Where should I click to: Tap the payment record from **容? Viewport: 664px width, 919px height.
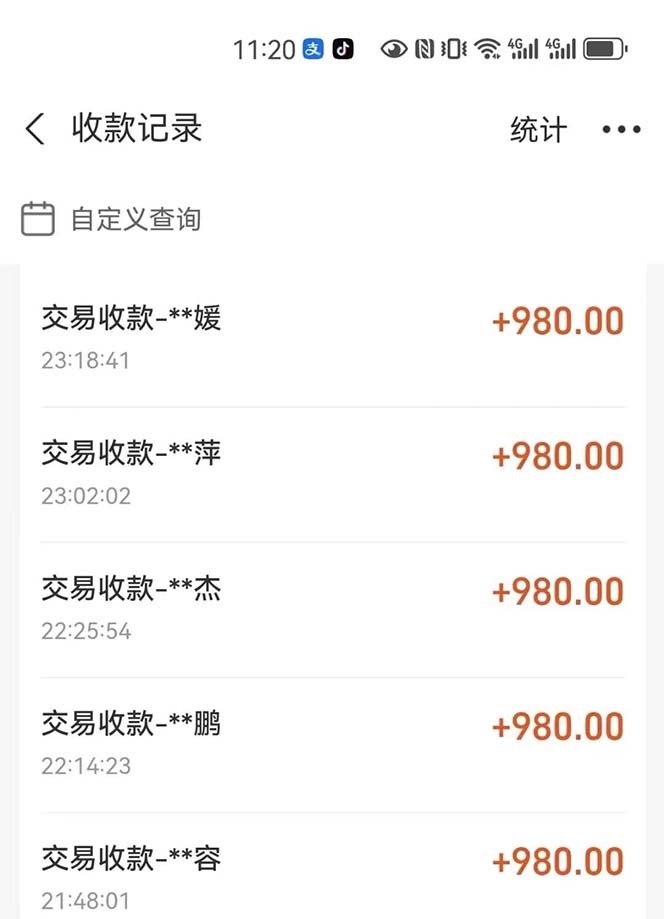[x=332, y=875]
